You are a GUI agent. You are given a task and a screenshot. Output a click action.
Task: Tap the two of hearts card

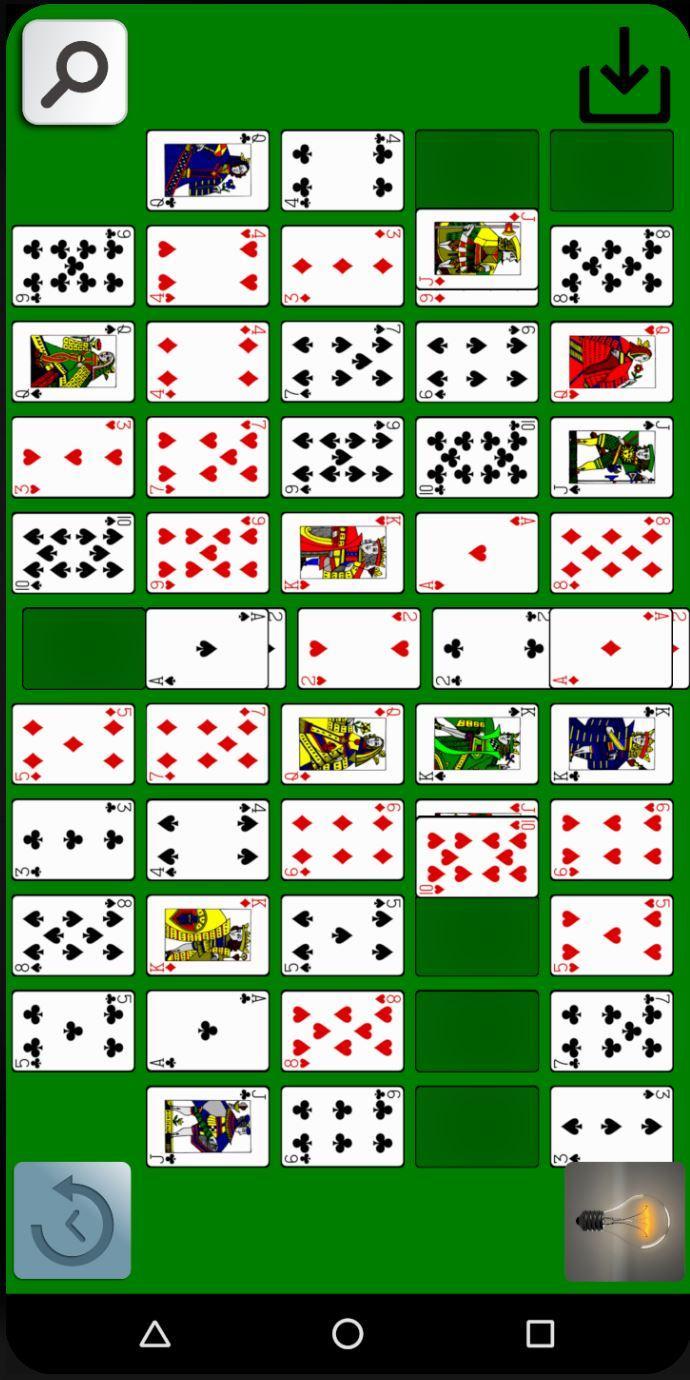[x=358, y=649]
